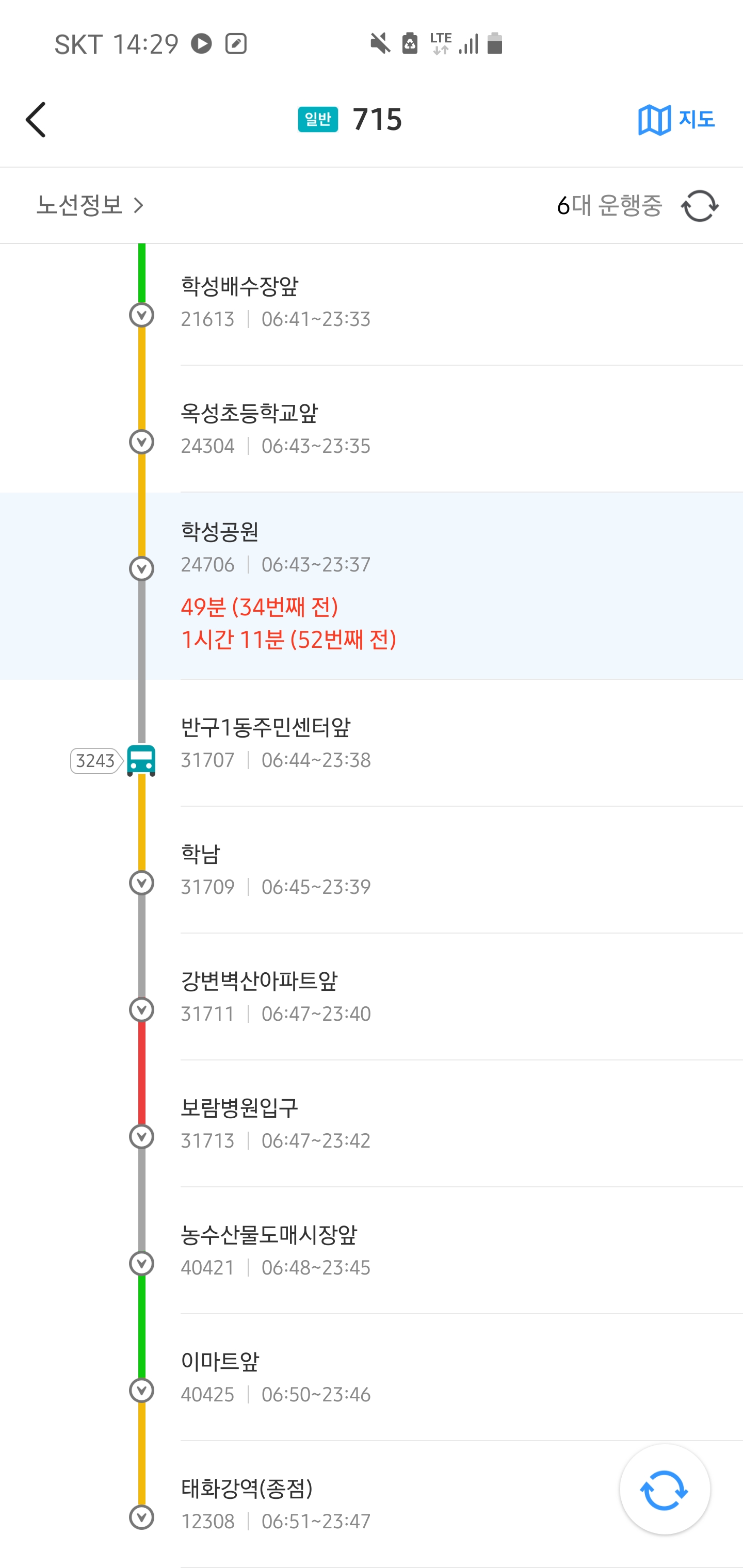The width and height of the screenshot is (743, 1568).
Task: Open the 학성배수장앞 stop
Action: pos(372,304)
